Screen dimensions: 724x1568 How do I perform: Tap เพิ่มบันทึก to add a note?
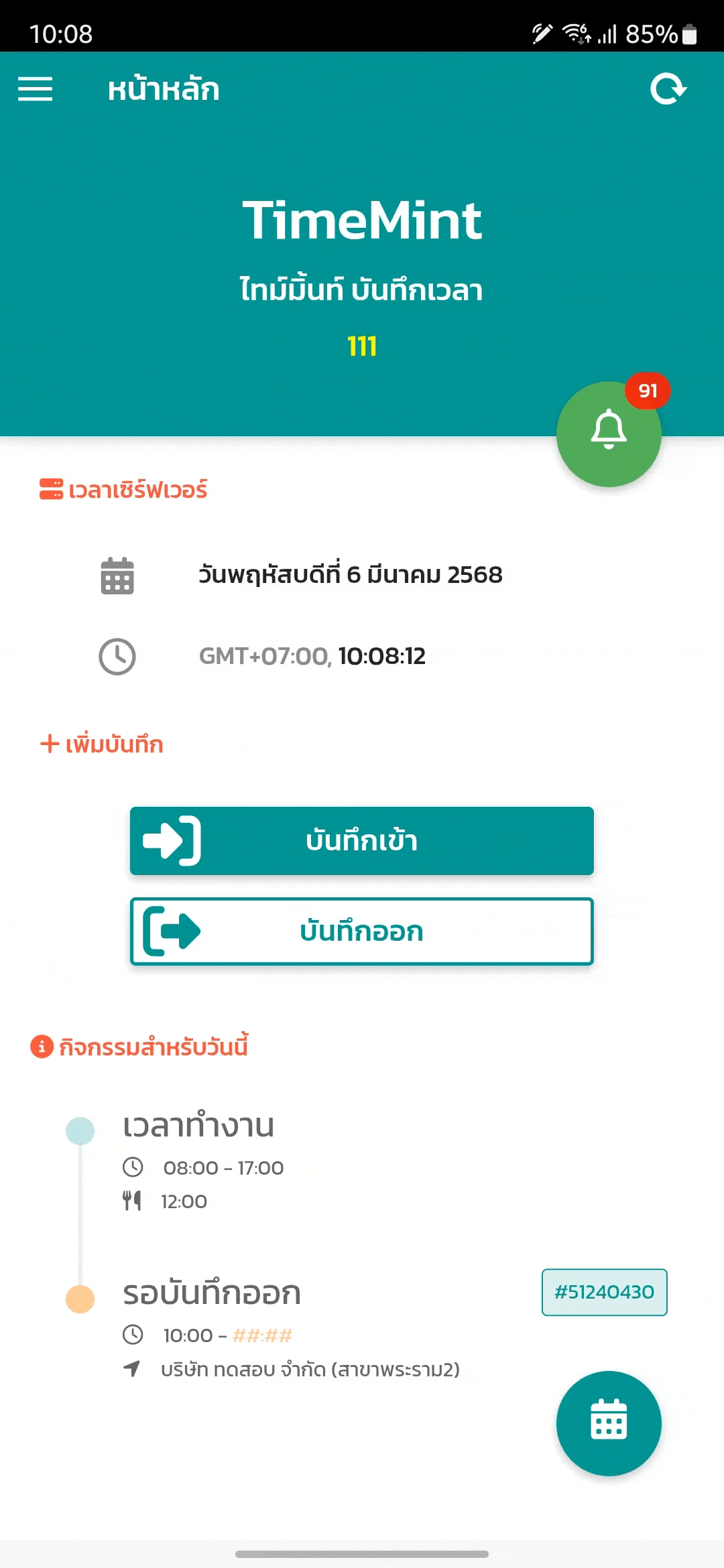pyautogui.click(x=102, y=744)
